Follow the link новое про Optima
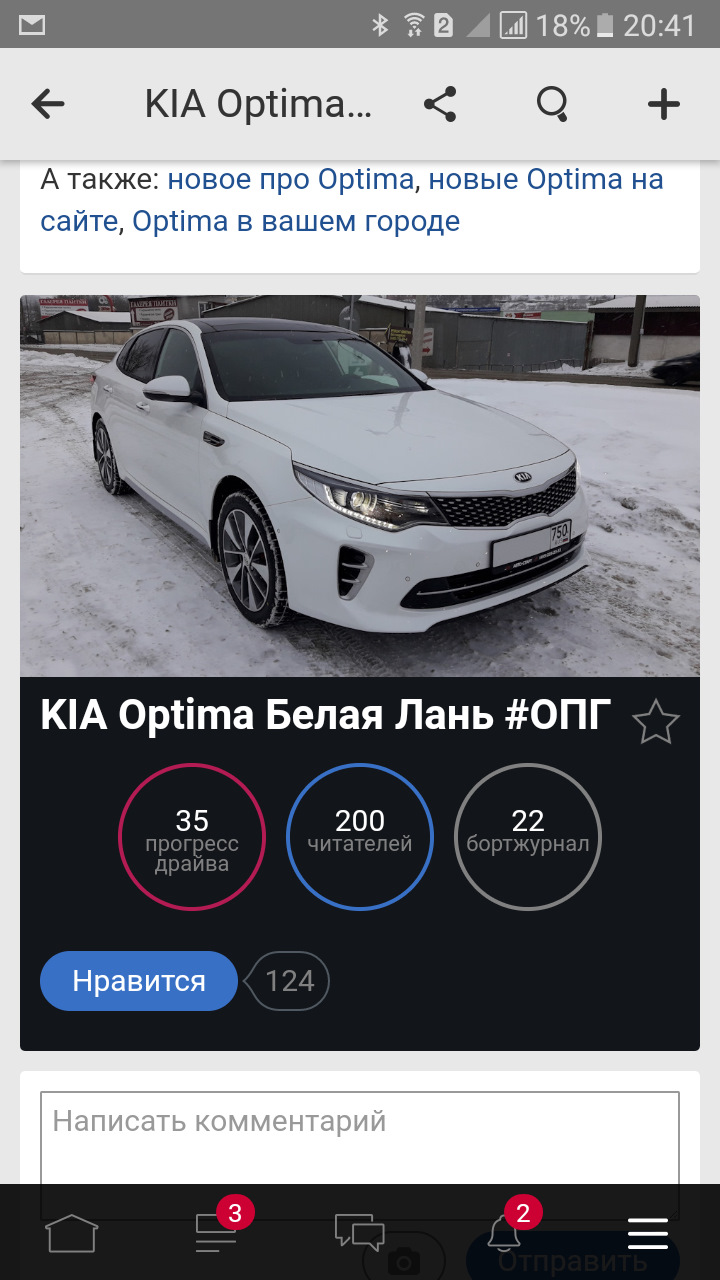This screenshot has height=1280, width=720. (293, 178)
